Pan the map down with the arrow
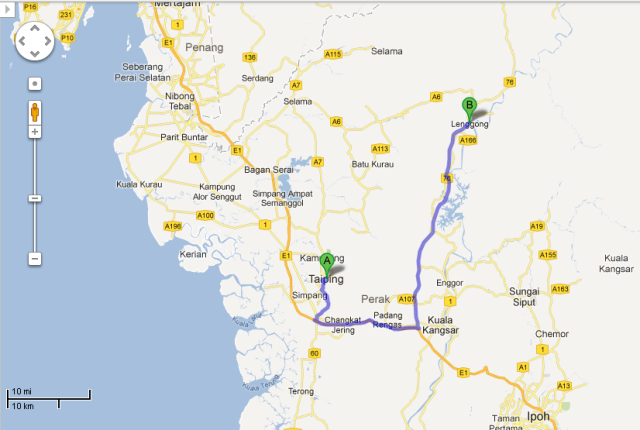This screenshot has width=640, height=430. [x=34, y=55]
